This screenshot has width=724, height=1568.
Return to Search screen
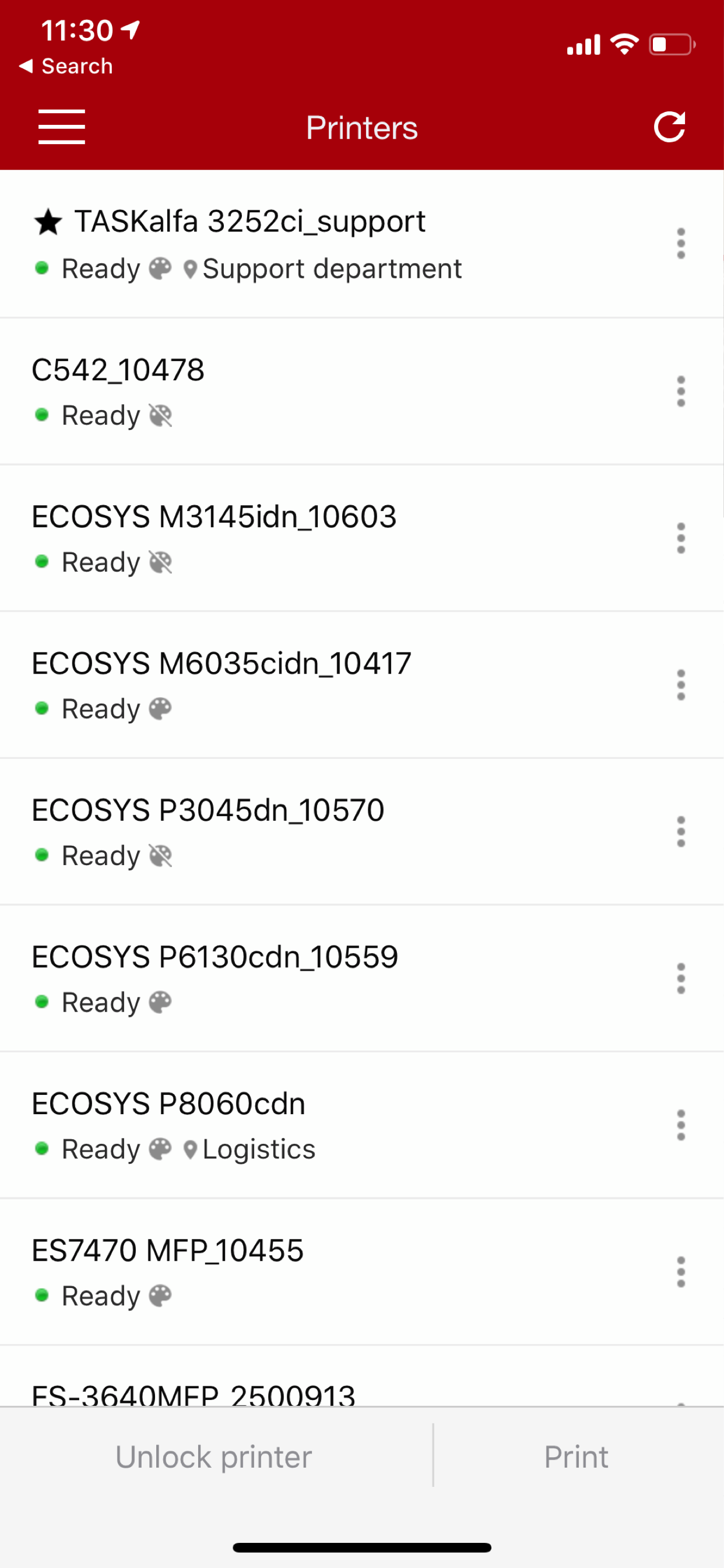tap(65, 65)
